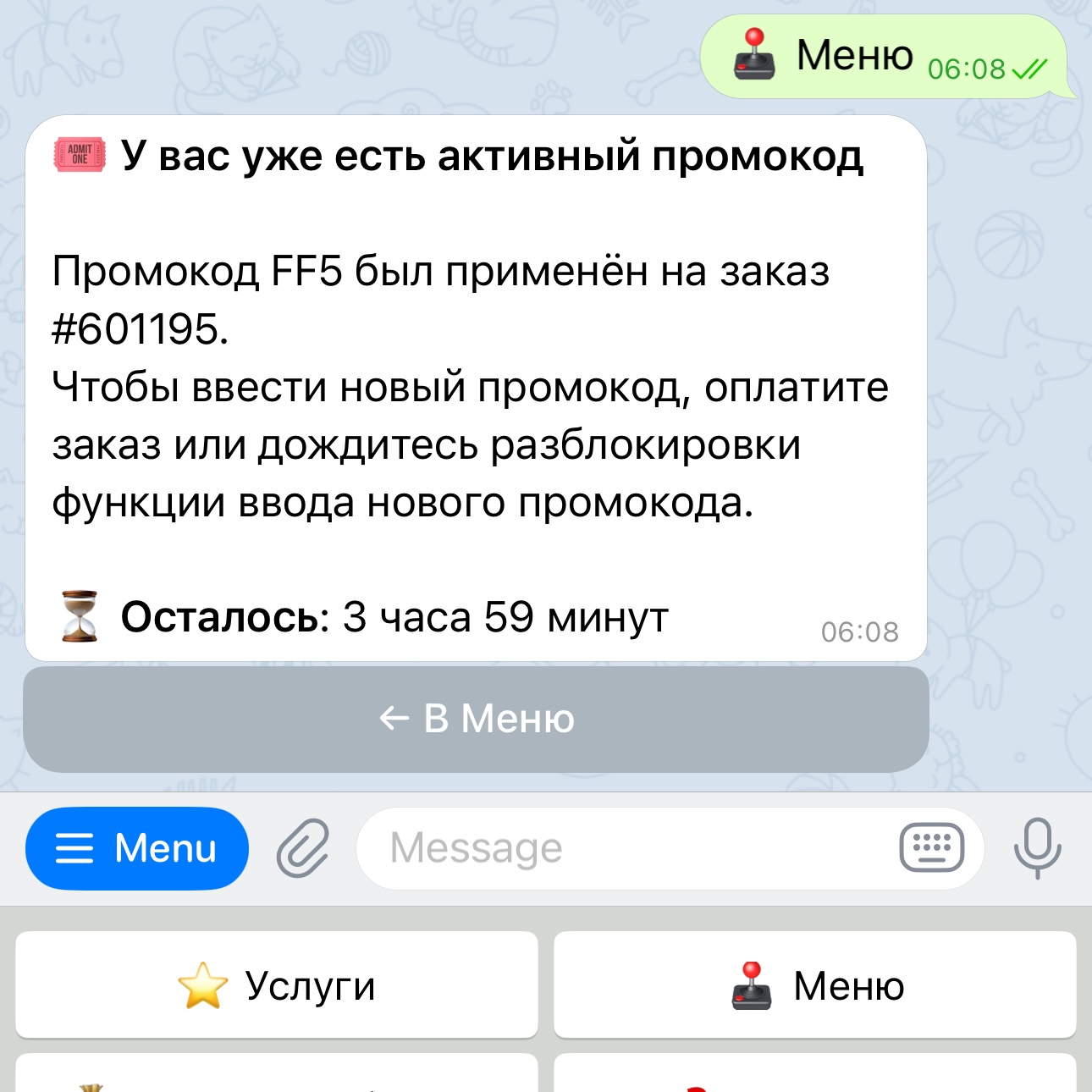
Task: Attach a file with the paperclip icon
Action: pos(302,848)
